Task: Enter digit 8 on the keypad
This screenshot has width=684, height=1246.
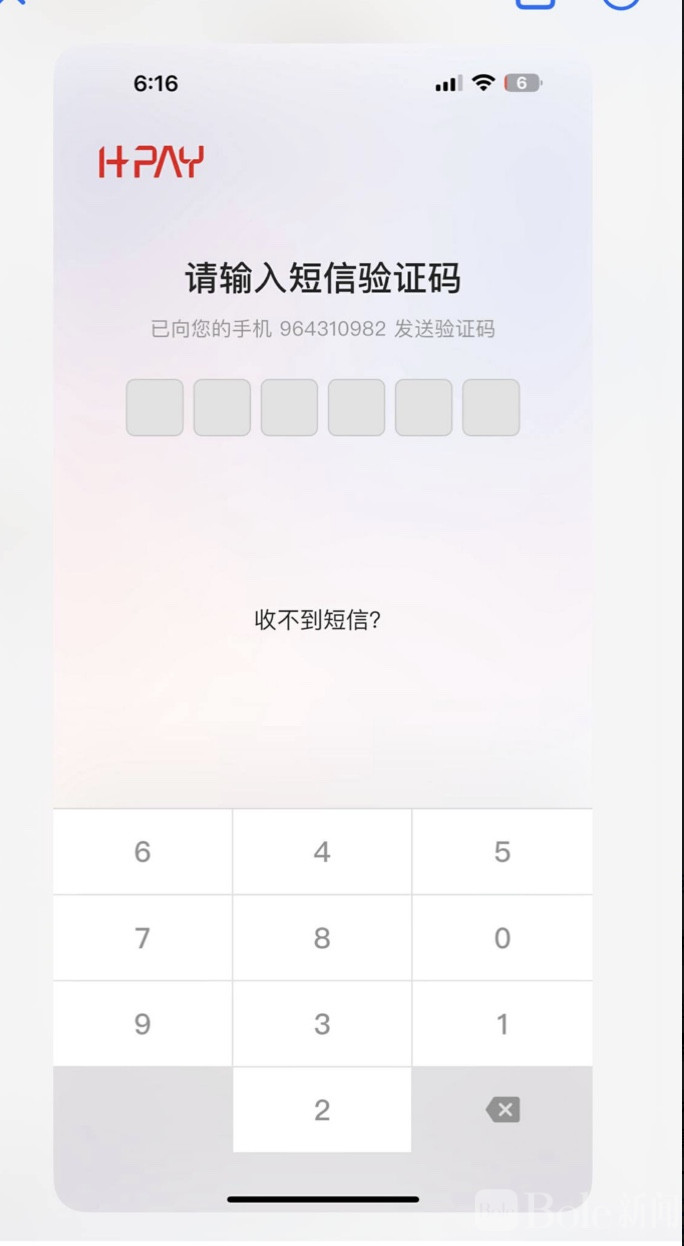Action: [322, 938]
